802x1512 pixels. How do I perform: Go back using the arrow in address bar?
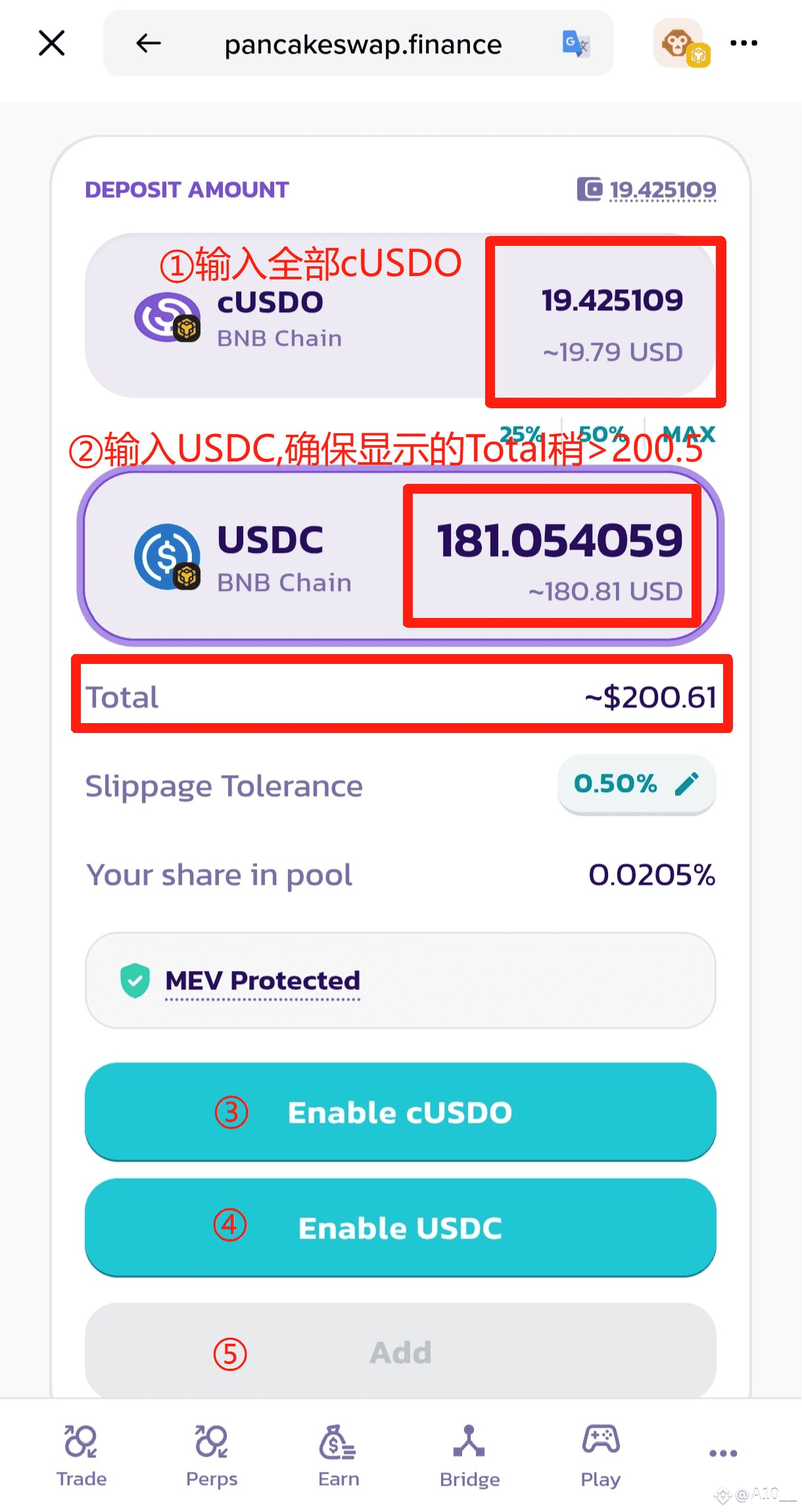[x=149, y=43]
